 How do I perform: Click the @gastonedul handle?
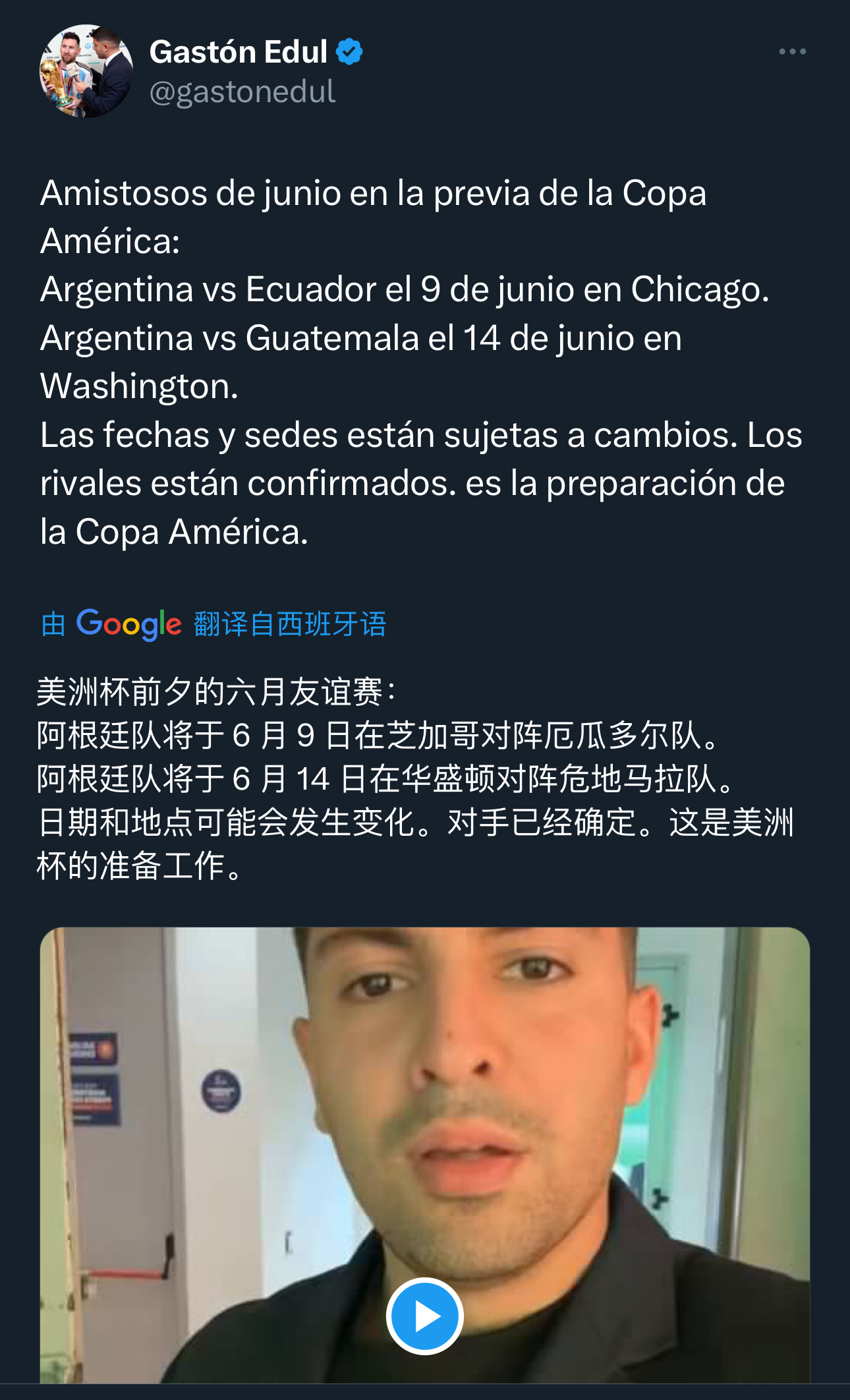click(241, 92)
